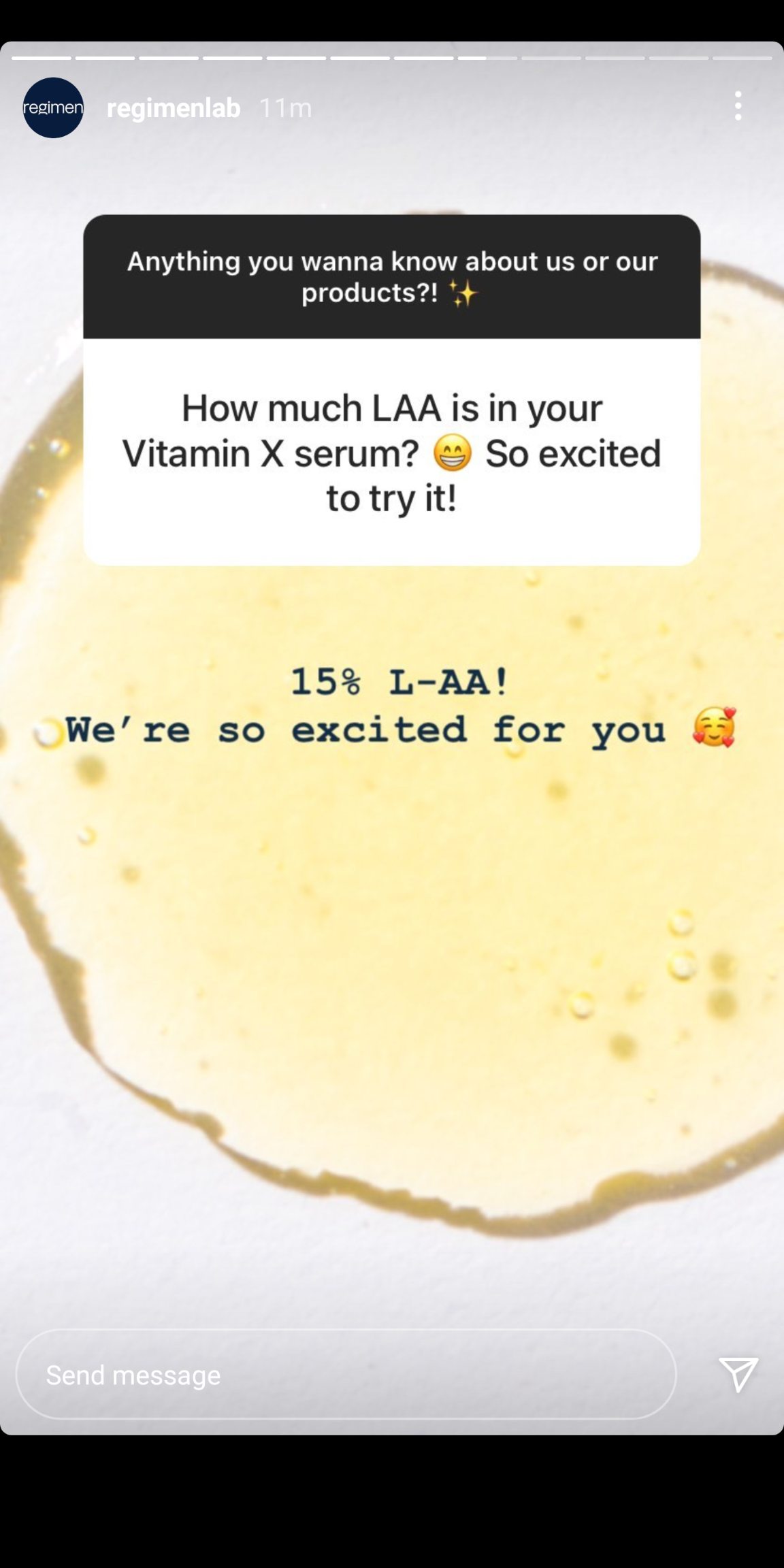Tap the regimenlab username
This screenshot has height=1568, width=784.
point(174,108)
